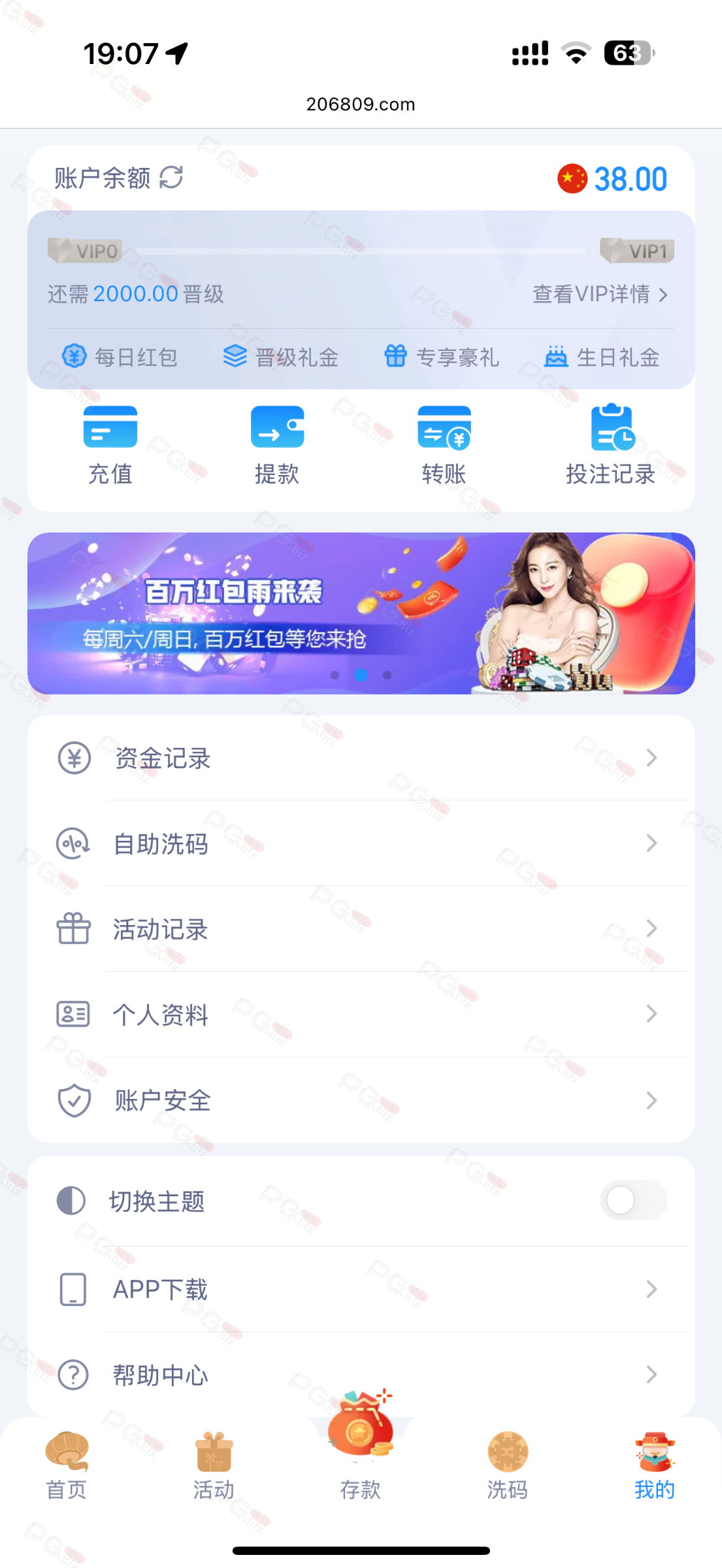Screen dimensions: 722x1568
Task: Open 账户安全 row
Action: [361, 1100]
